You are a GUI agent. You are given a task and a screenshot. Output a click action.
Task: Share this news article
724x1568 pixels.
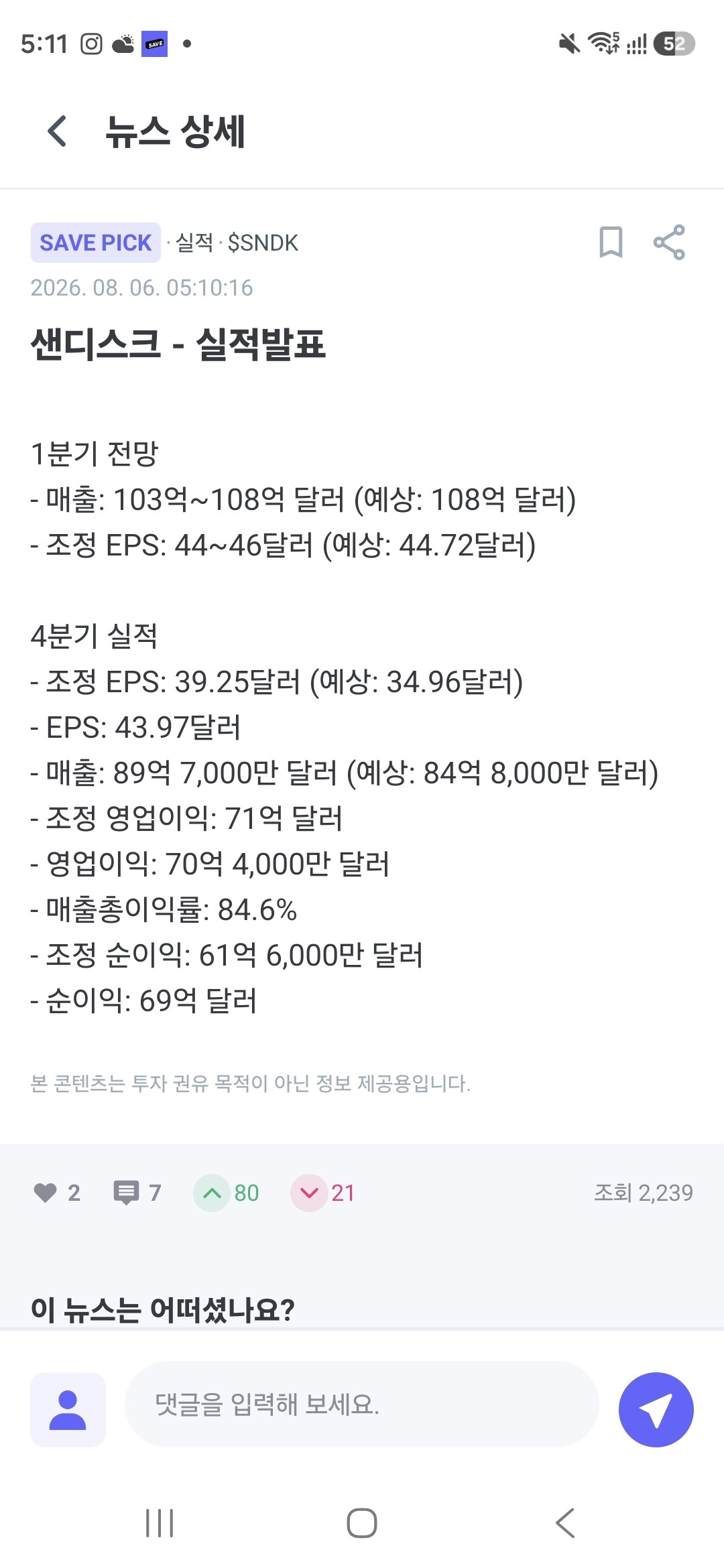669,242
